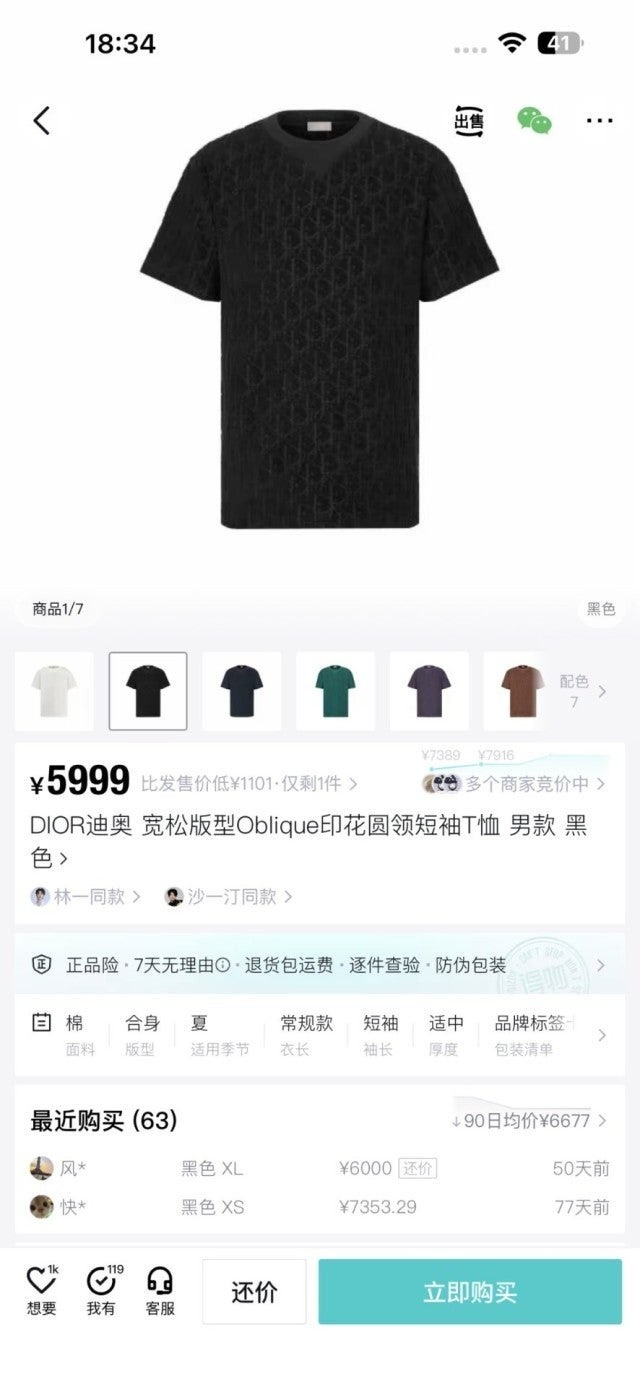Add item to 想要 wishlist
Image resolution: width=640 pixels, height=1387 pixels.
tap(41, 1290)
